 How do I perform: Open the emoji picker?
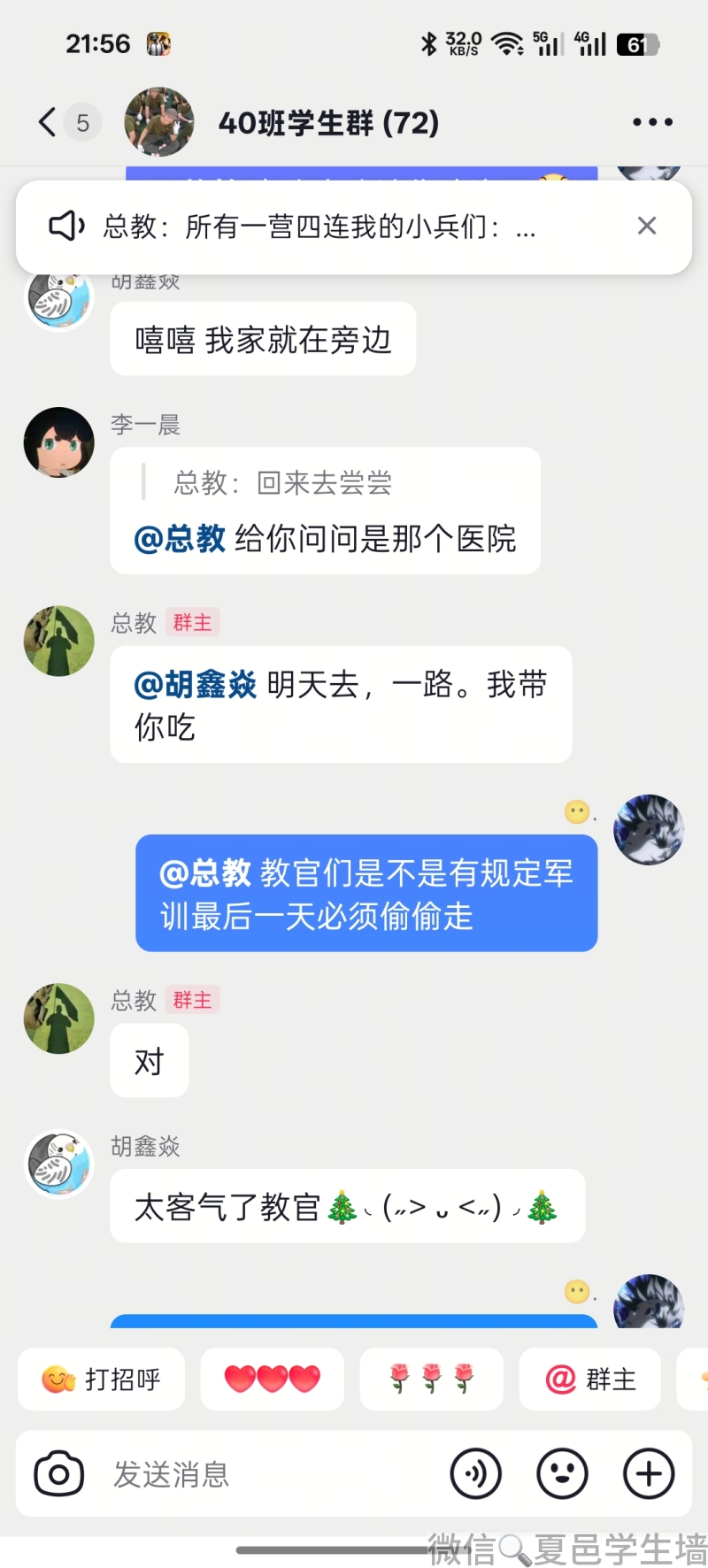point(563,1474)
